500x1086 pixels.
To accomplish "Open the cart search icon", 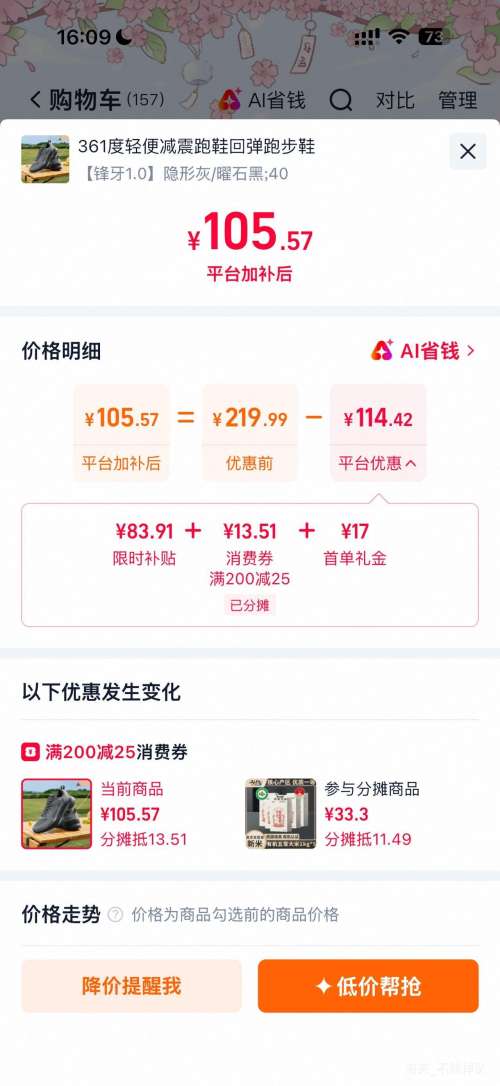I will tap(341, 100).
